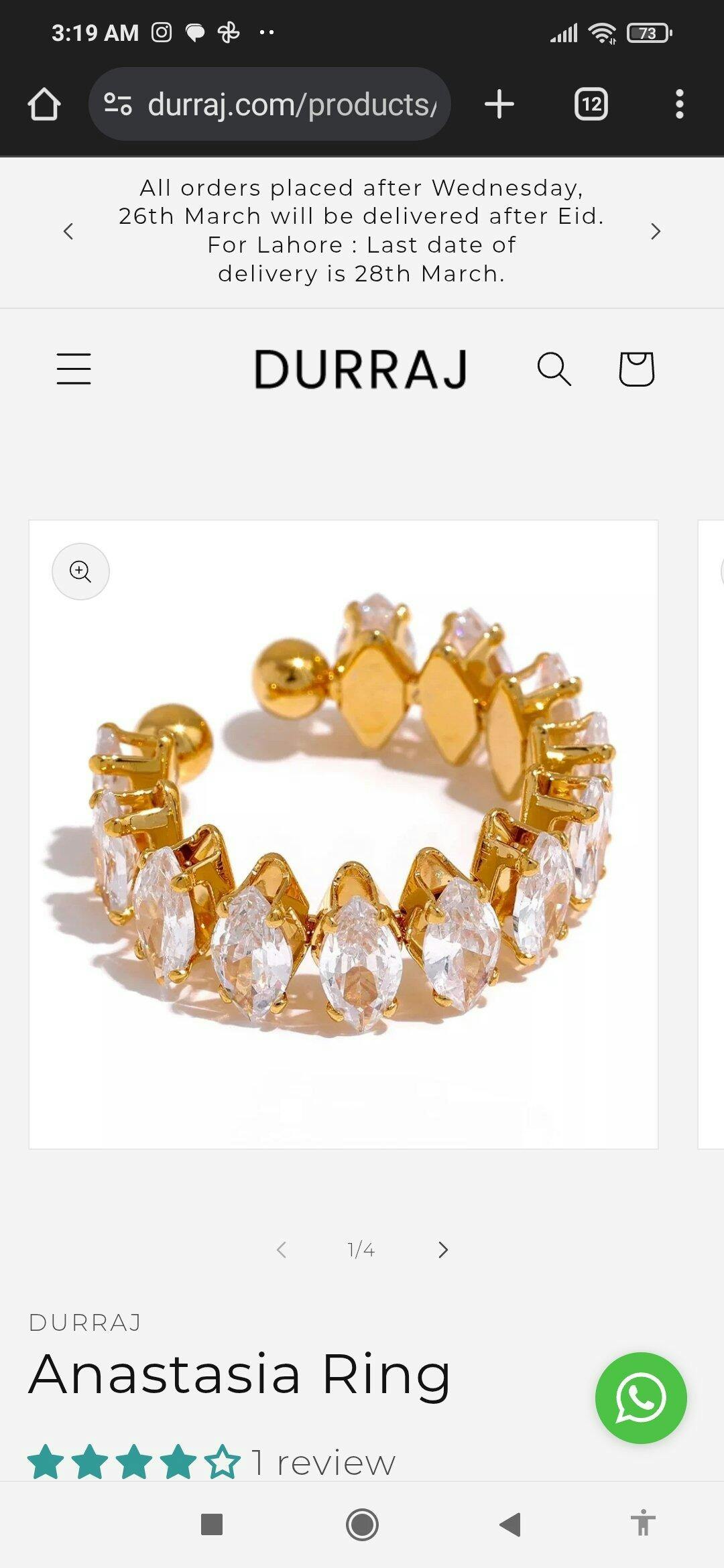Go to the browser home page

pyautogui.click(x=44, y=105)
